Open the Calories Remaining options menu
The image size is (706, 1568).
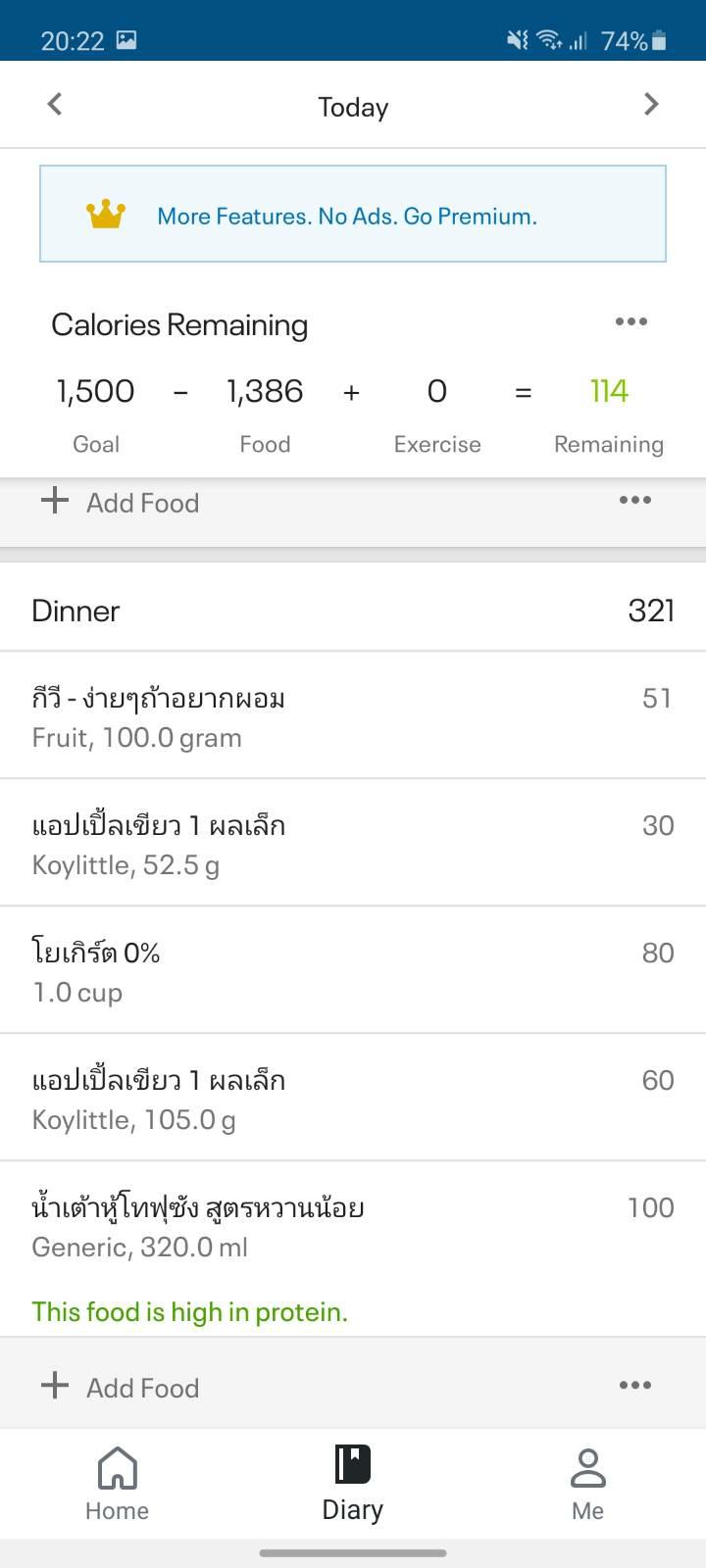[x=631, y=321]
